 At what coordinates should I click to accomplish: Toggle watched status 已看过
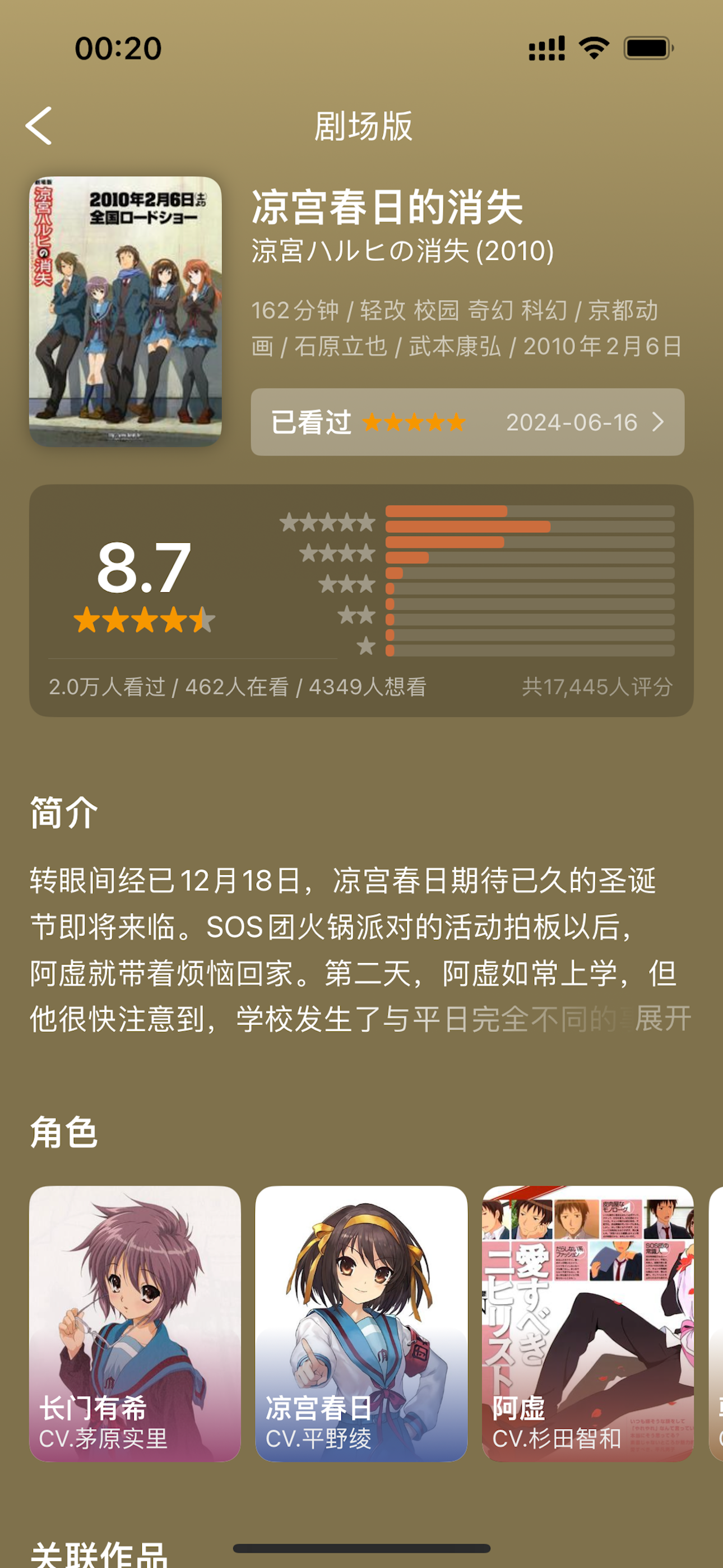(x=309, y=422)
